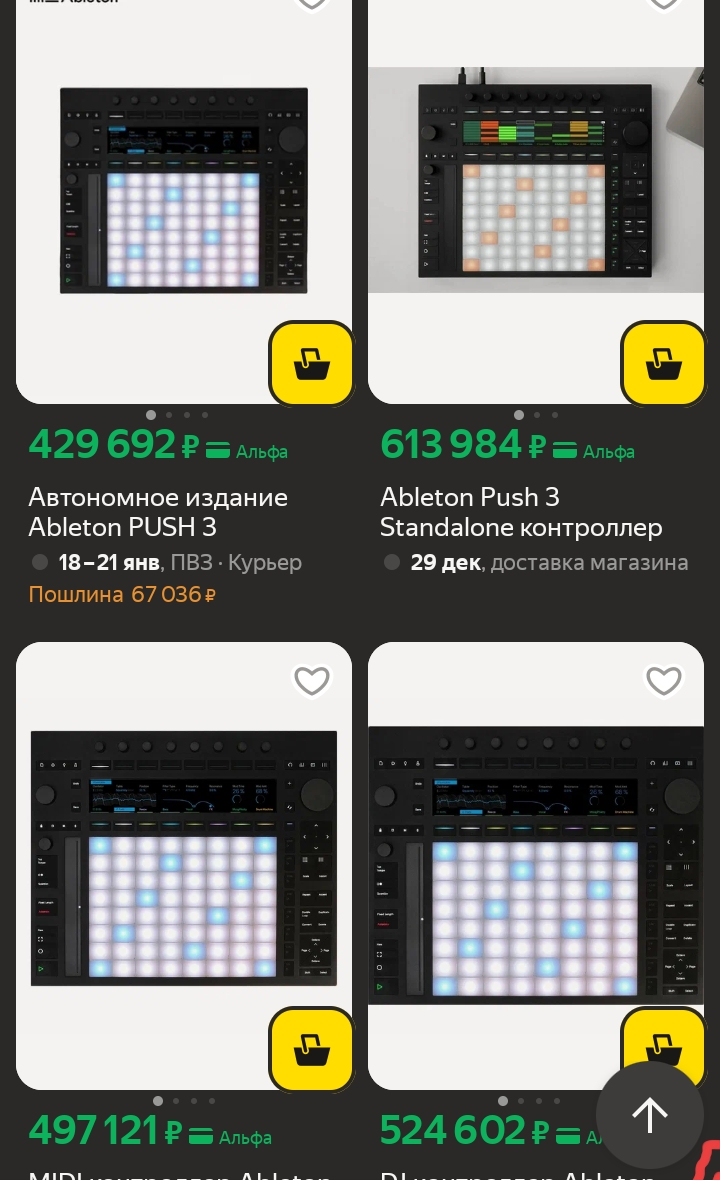Favorite the 524 602 ₽ controller with heart icon
This screenshot has width=720, height=1180.
(x=664, y=681)
